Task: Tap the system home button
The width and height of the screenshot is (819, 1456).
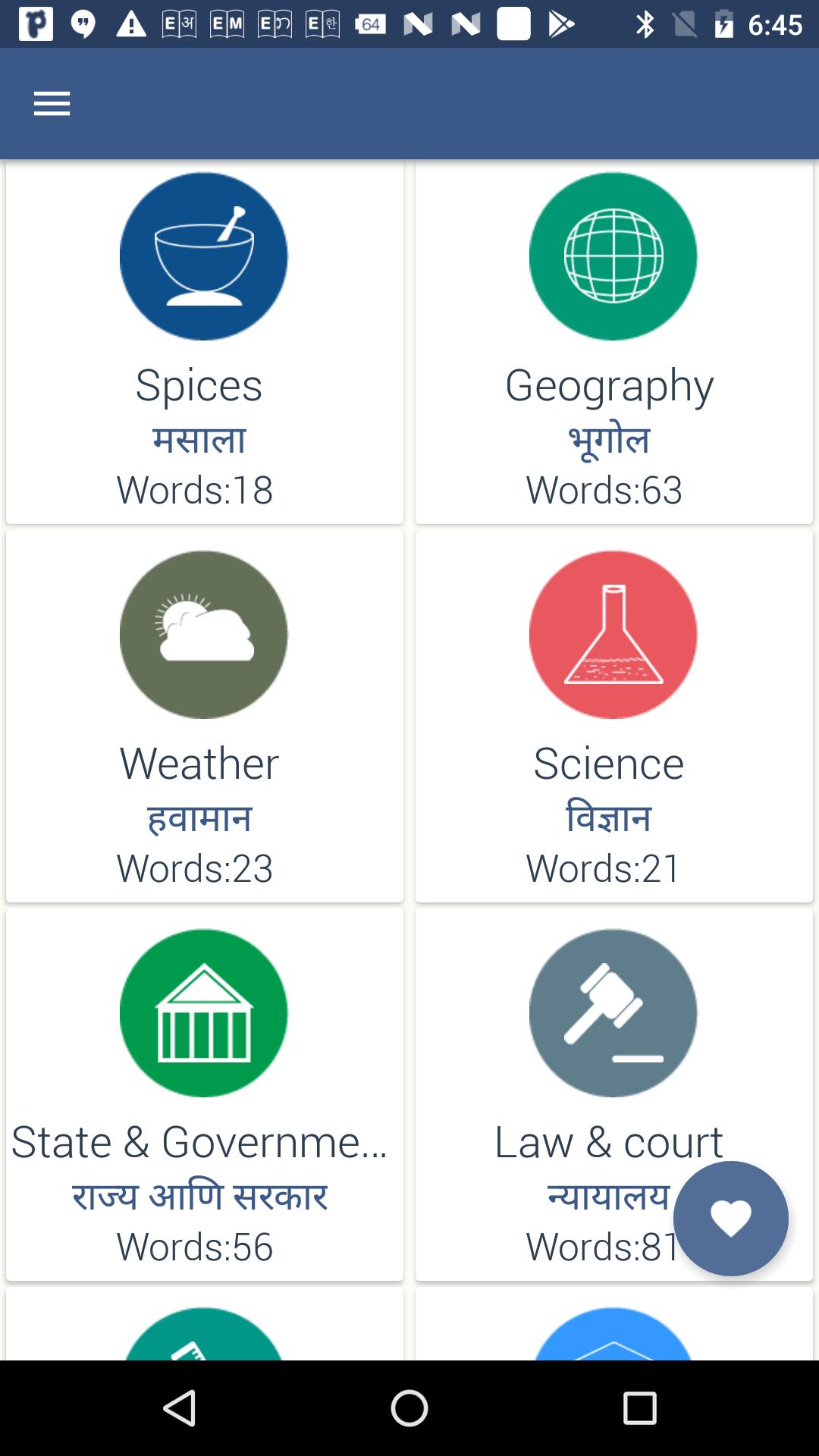Action: click(x=409, y=1409)
